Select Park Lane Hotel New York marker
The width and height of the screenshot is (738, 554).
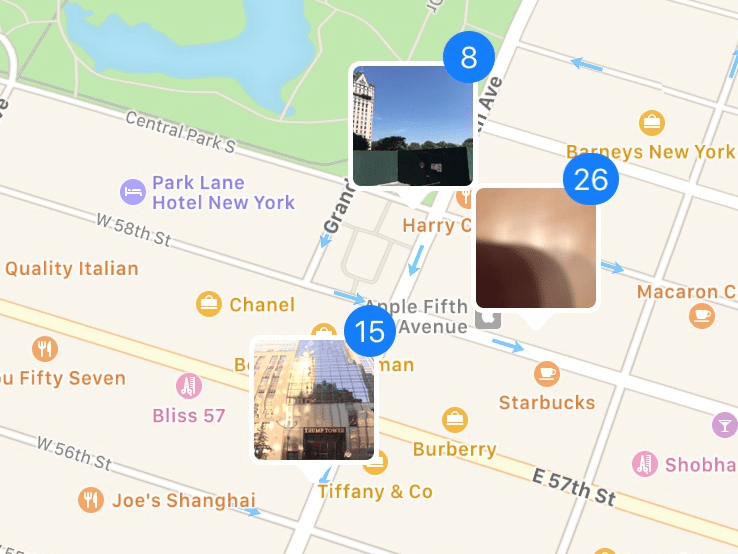click(x=132, y=191)
